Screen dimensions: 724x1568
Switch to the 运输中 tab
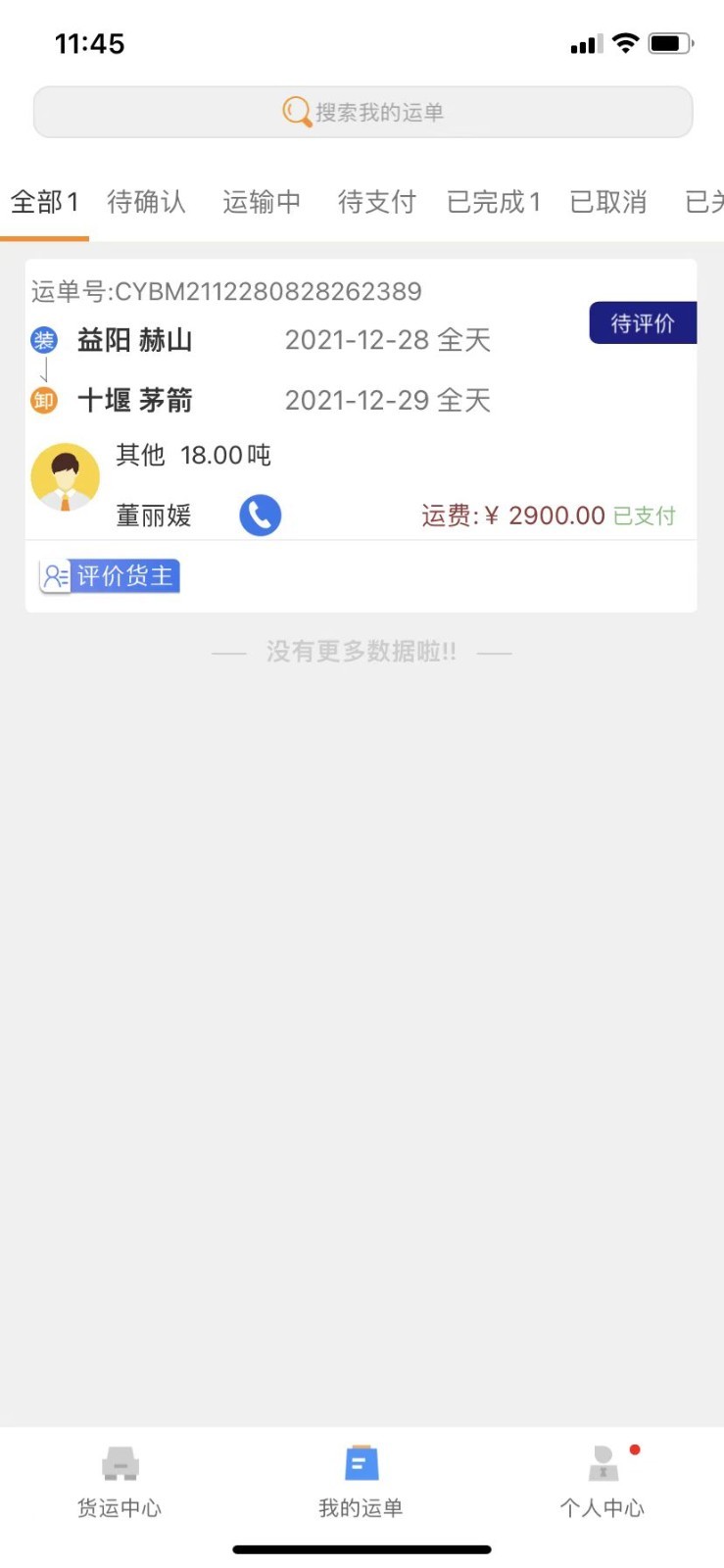[x=261, y=202]
